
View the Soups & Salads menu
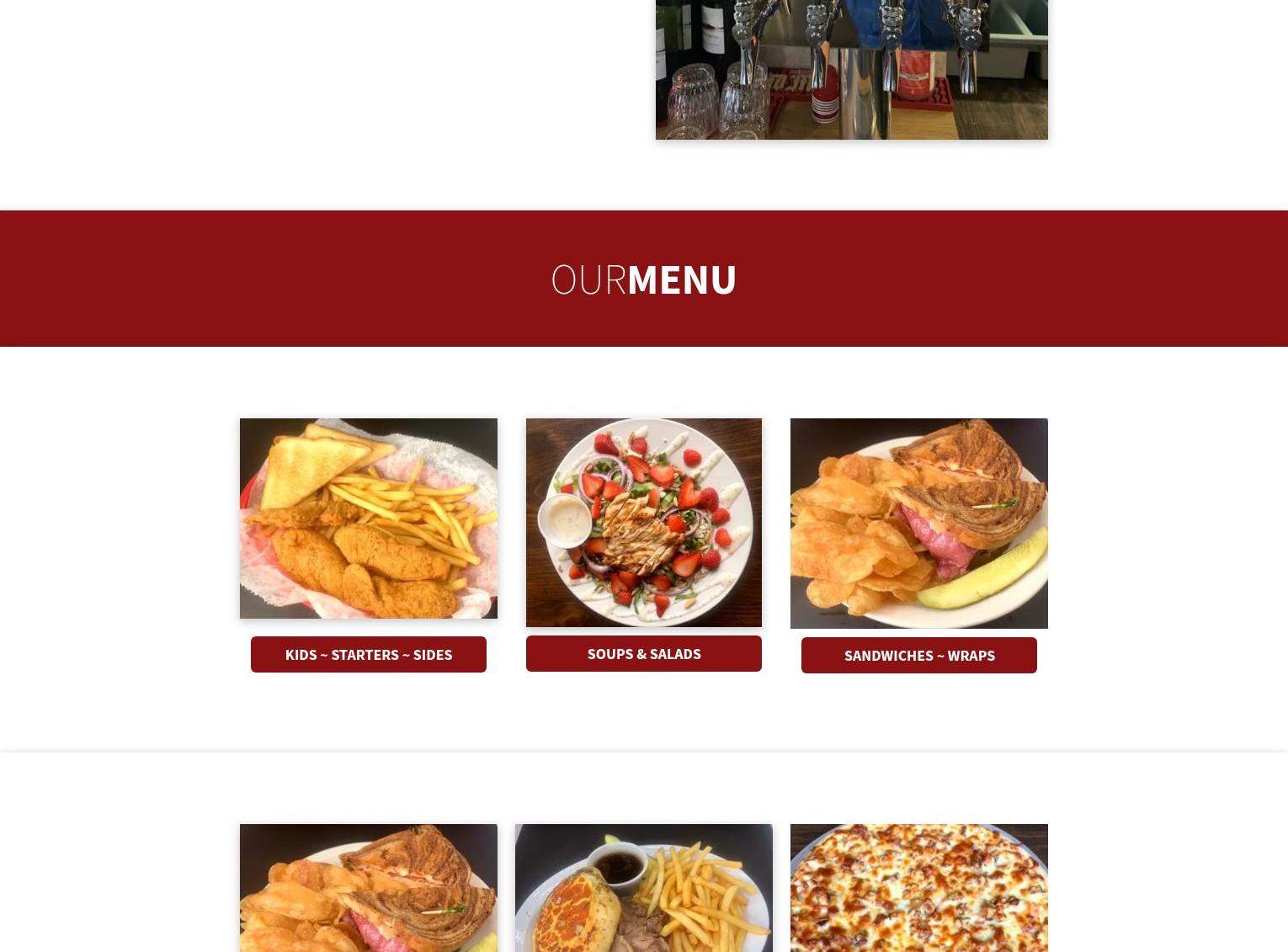(x=643, y=654)
